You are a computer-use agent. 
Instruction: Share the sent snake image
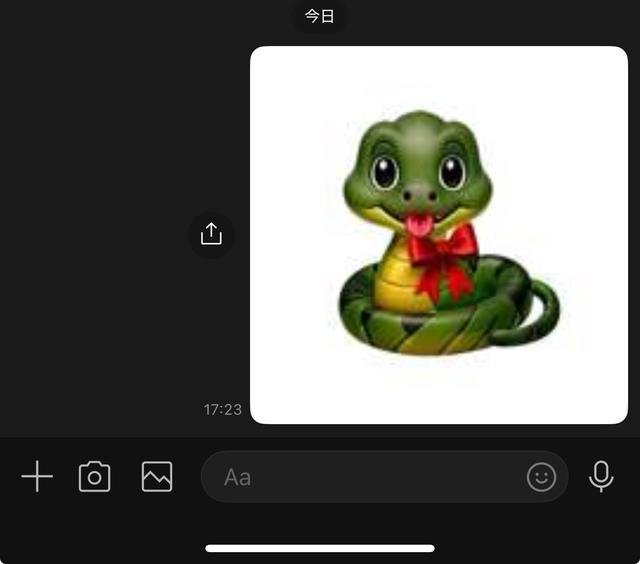tap(211, 234)
